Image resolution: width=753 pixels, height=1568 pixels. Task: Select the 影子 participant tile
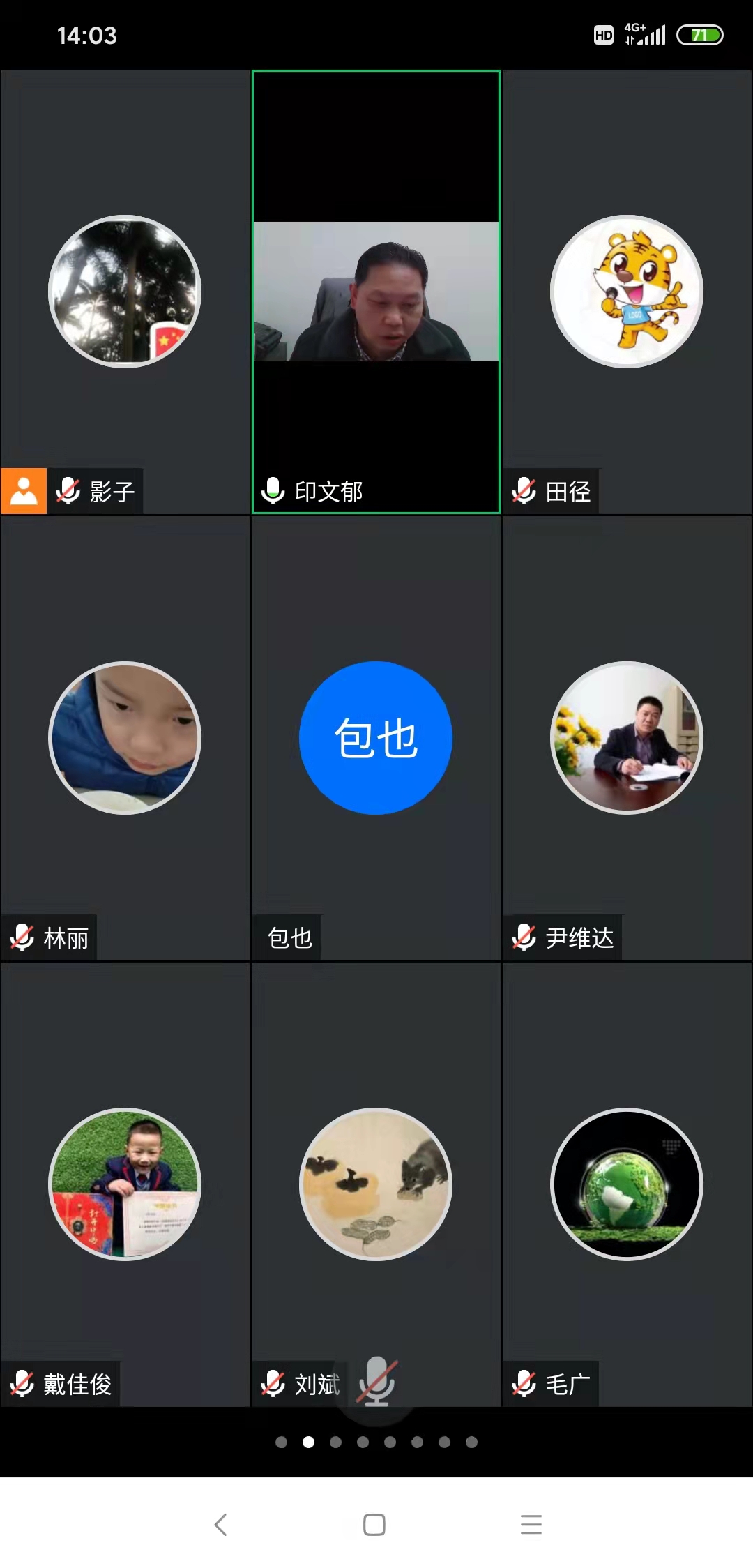click(x=125, y=292)
